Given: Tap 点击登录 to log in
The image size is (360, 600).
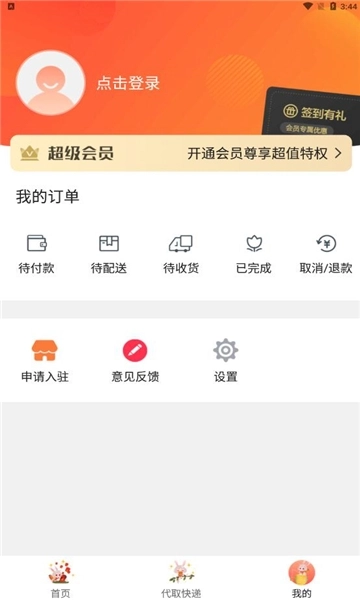Looking at the screenshot, I should pos(128,83).
